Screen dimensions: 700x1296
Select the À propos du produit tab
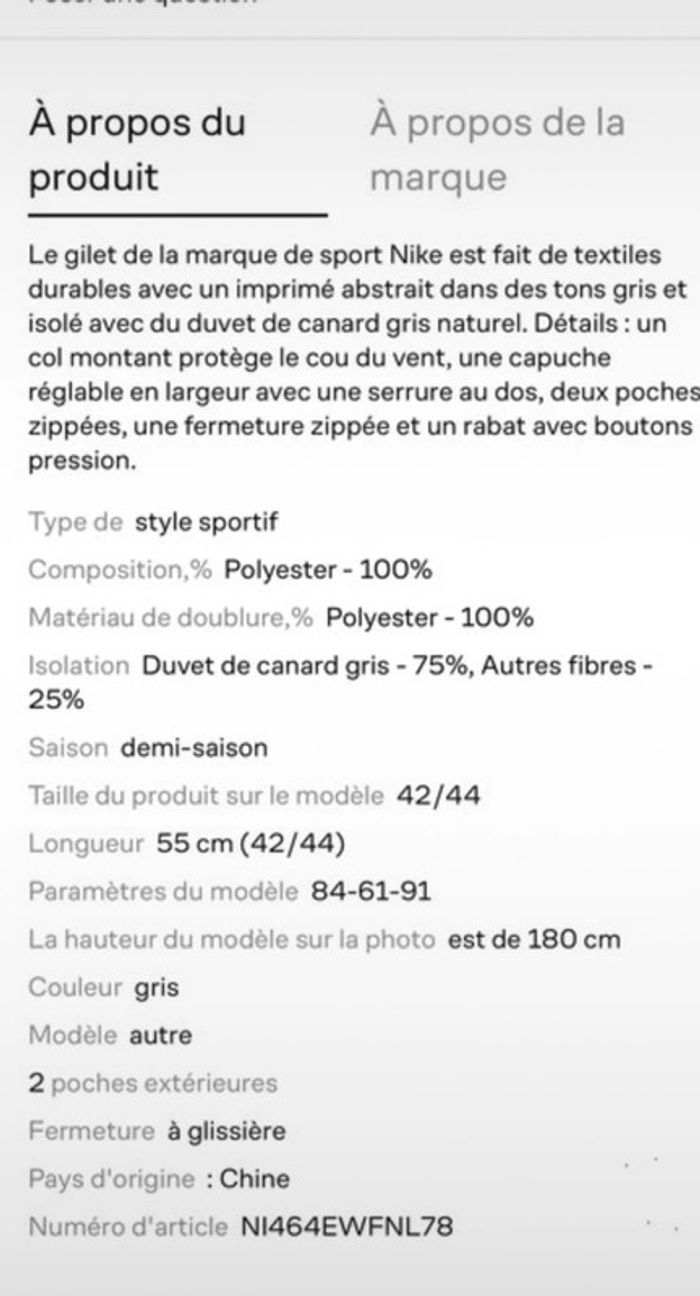click(x=138, y=150)
